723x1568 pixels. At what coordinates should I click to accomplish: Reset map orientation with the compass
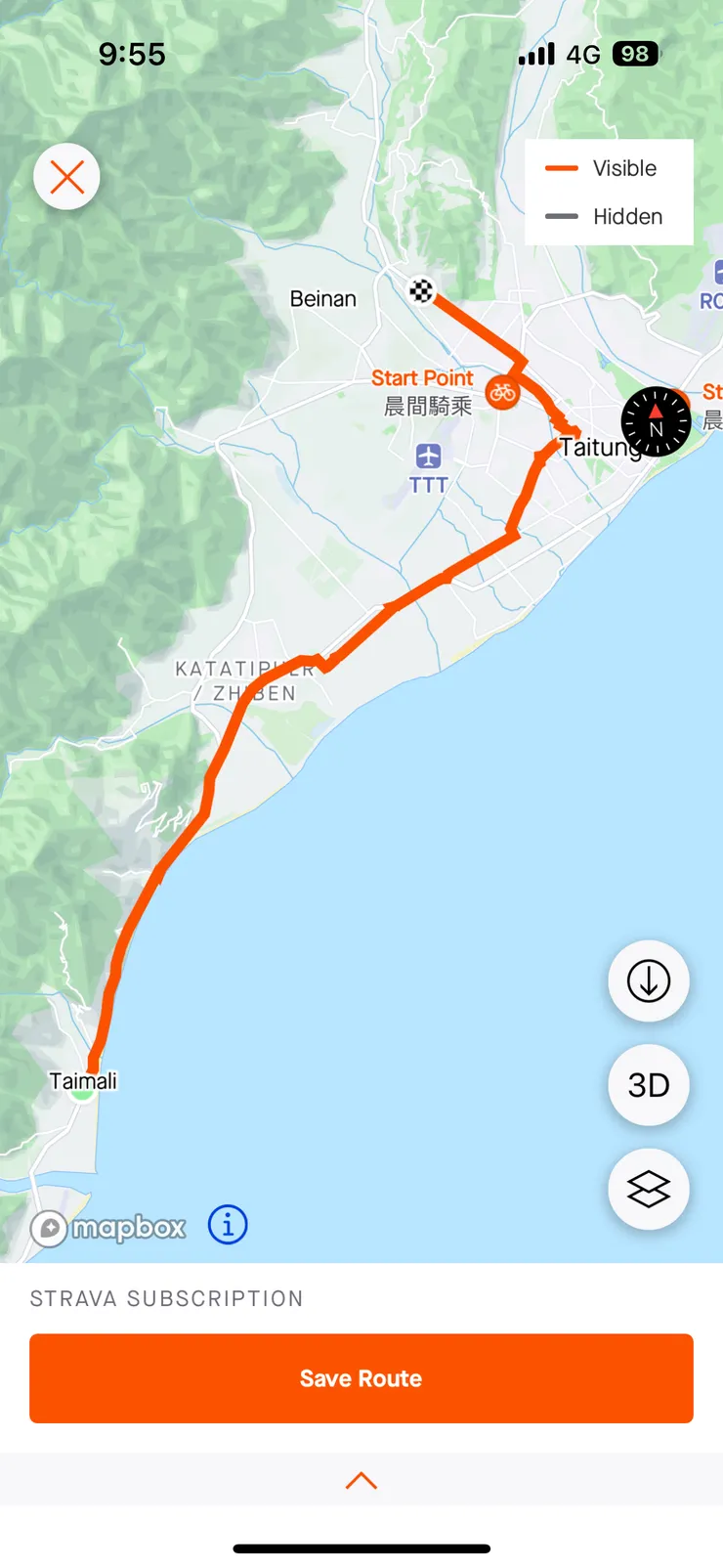coord(656,422)
